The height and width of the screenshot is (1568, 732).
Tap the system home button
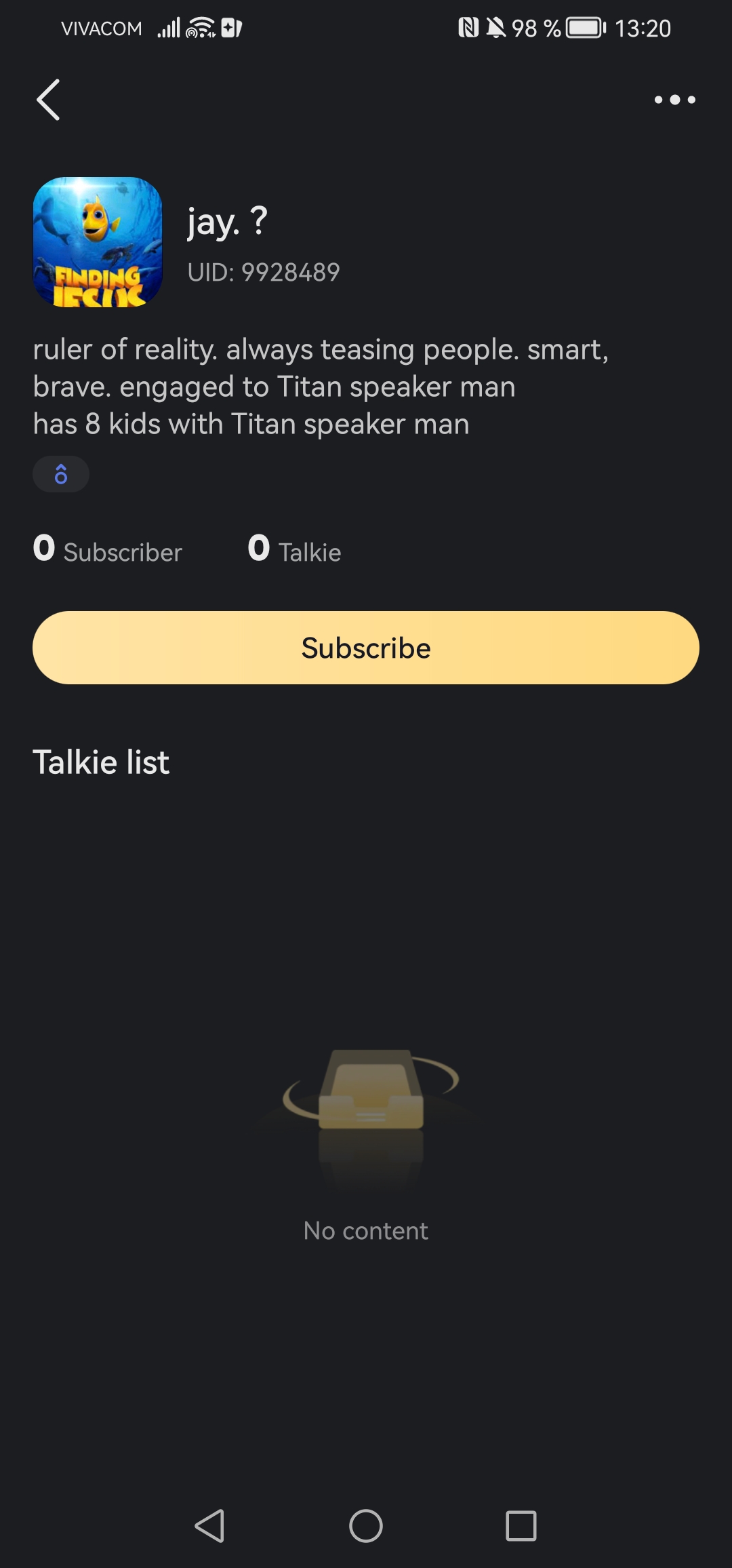[366, 1526]
